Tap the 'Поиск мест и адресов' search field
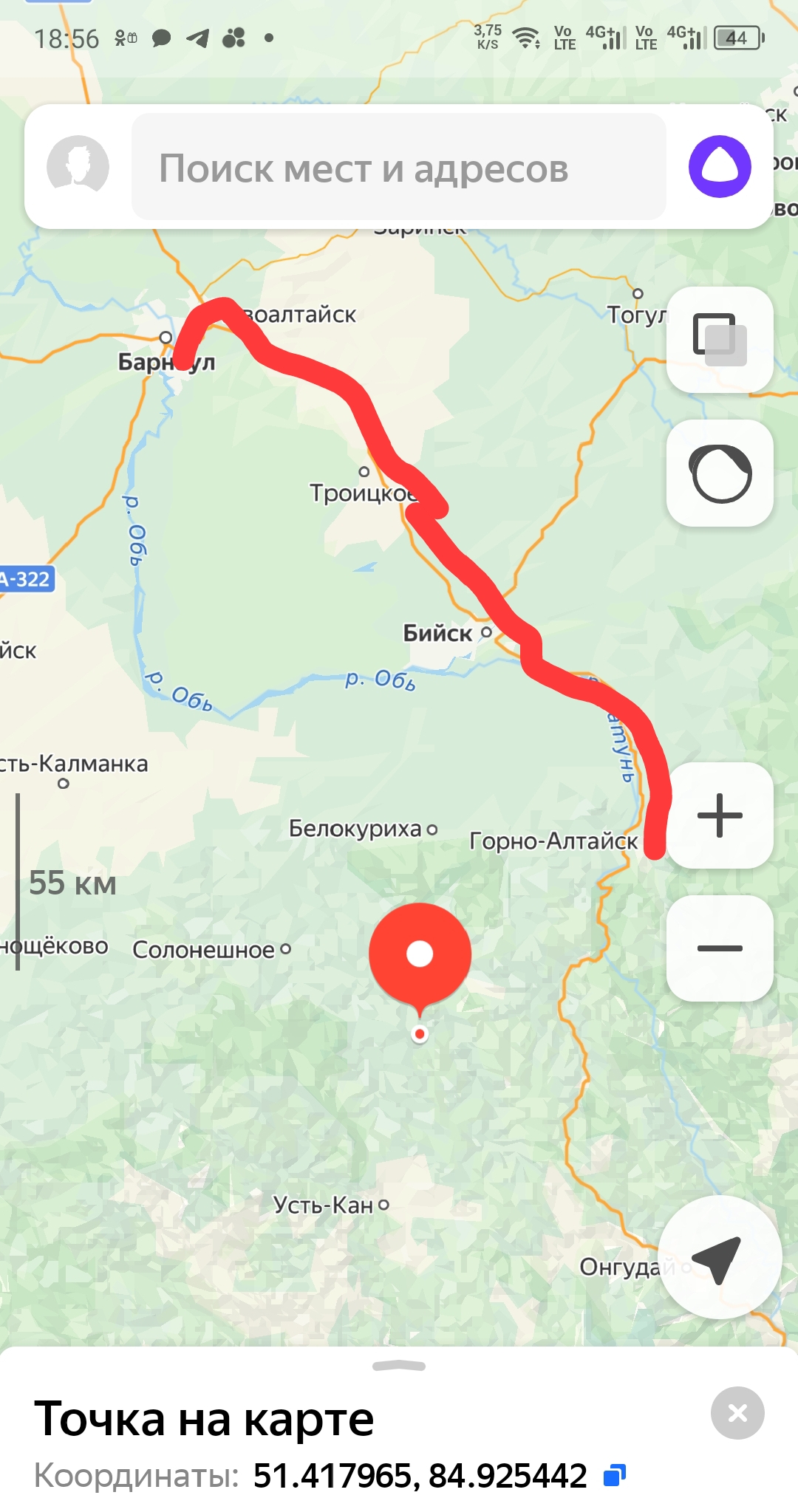 [x=399, y=168]
